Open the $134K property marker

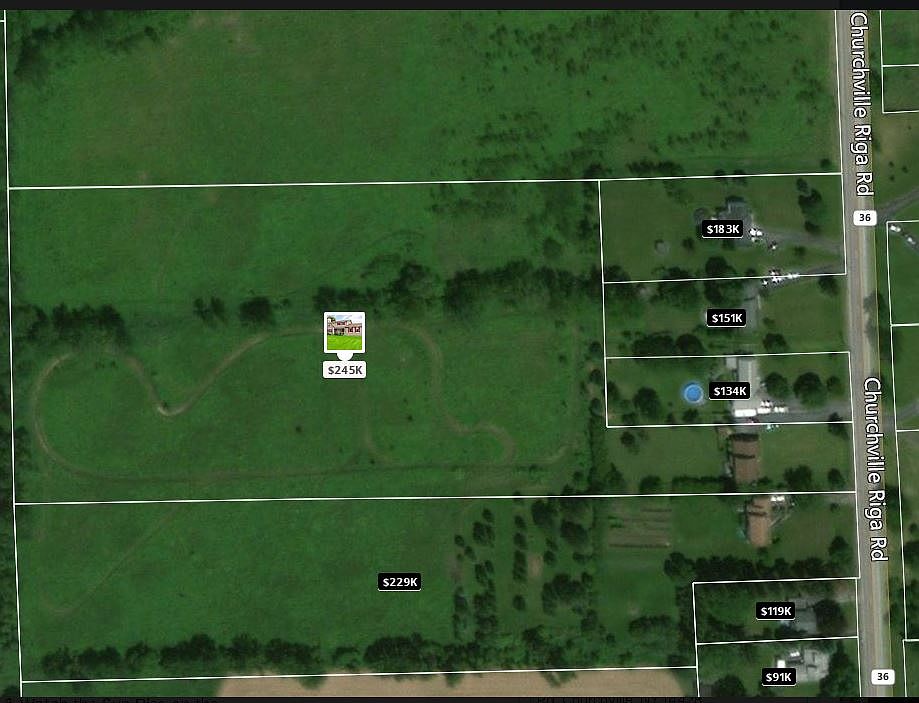[729, 390]
